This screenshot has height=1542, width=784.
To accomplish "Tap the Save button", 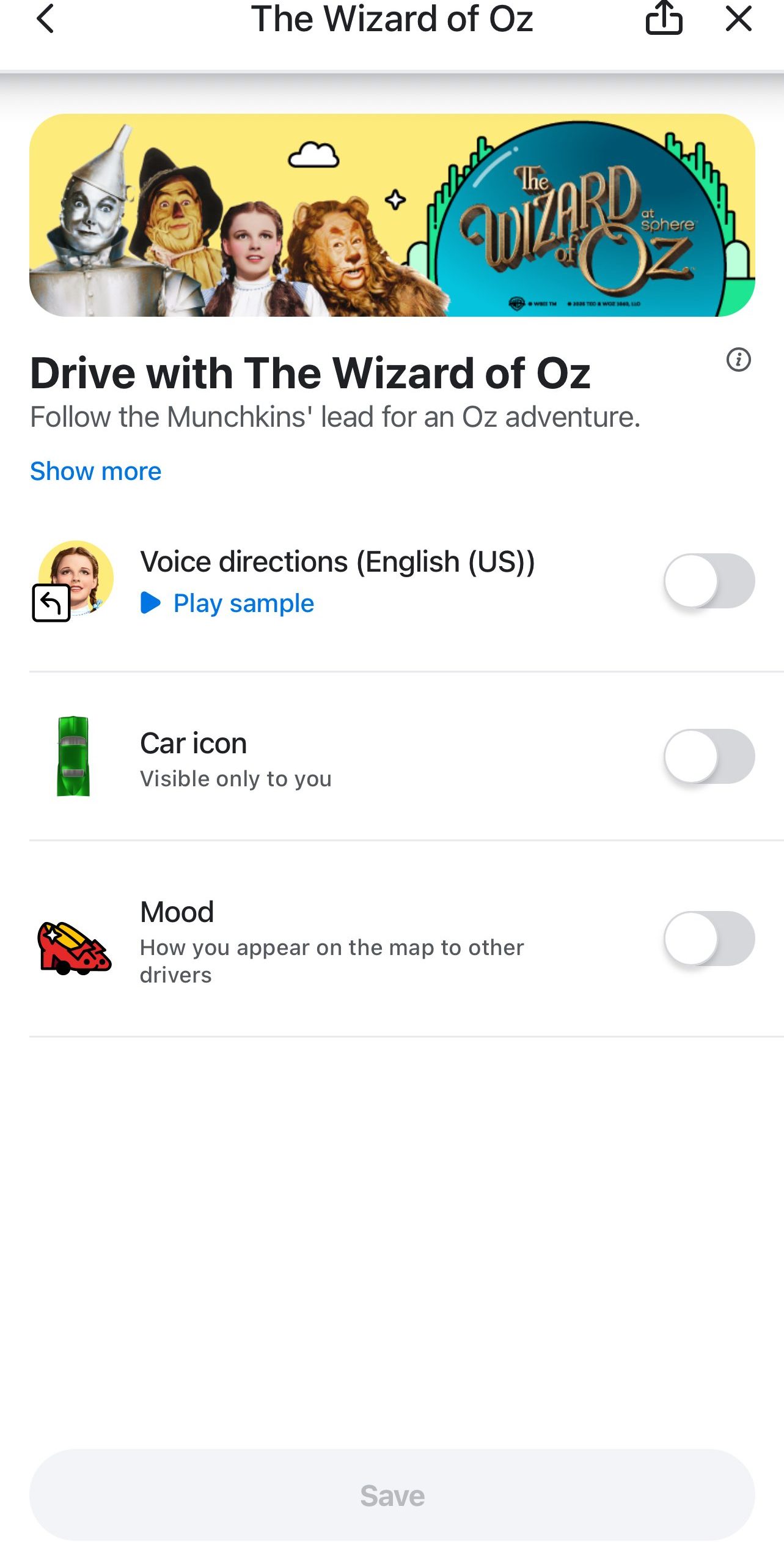I will 392,1495.
